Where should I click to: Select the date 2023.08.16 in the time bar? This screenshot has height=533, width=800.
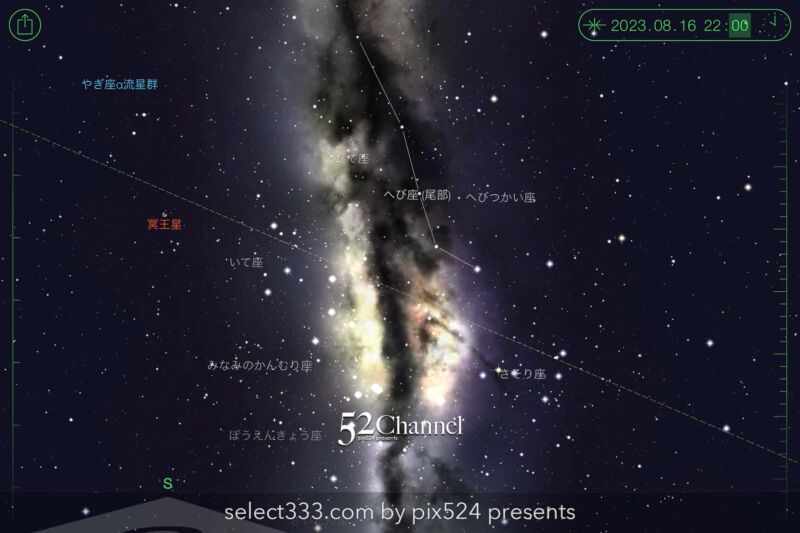click(x=652, y=26)
